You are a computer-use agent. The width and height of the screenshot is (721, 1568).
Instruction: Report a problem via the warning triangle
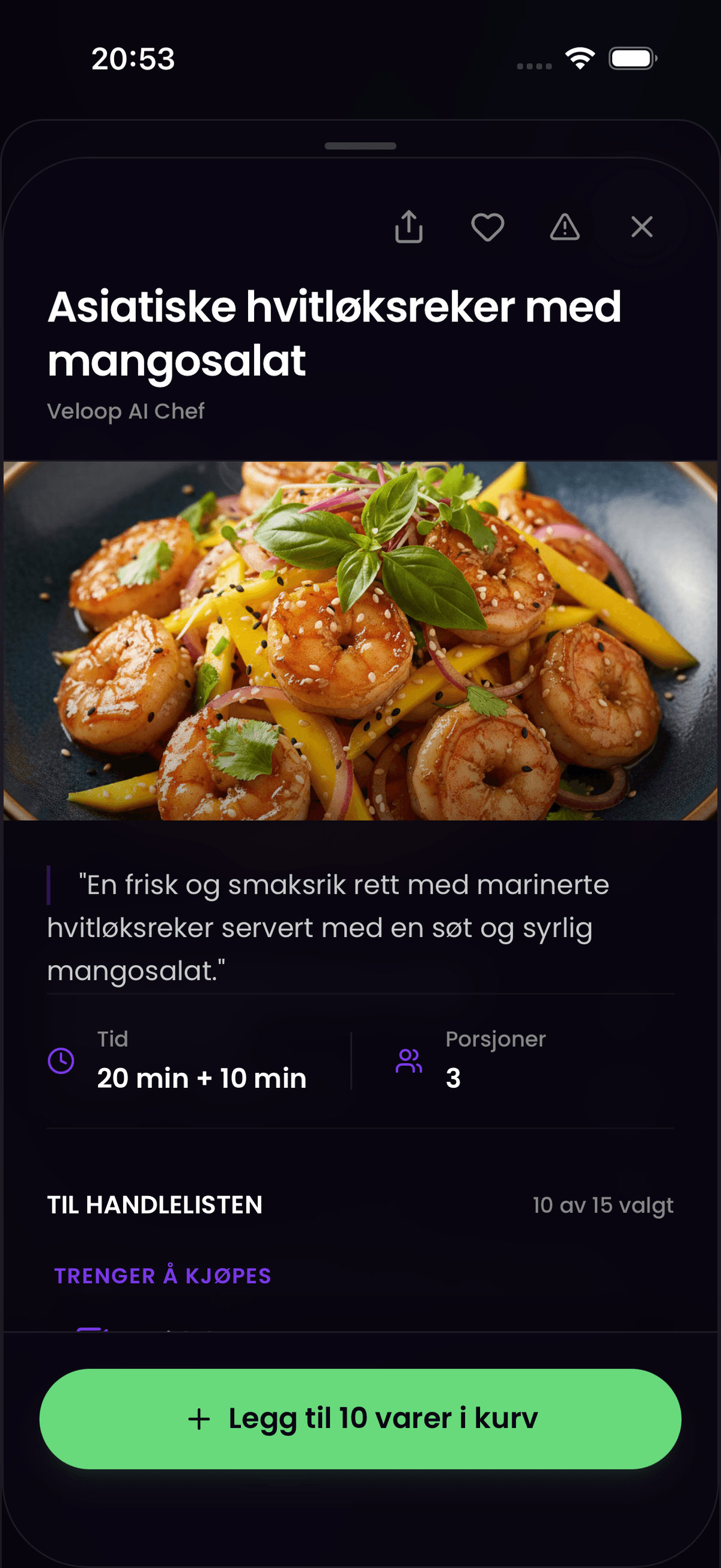(565, 227)
